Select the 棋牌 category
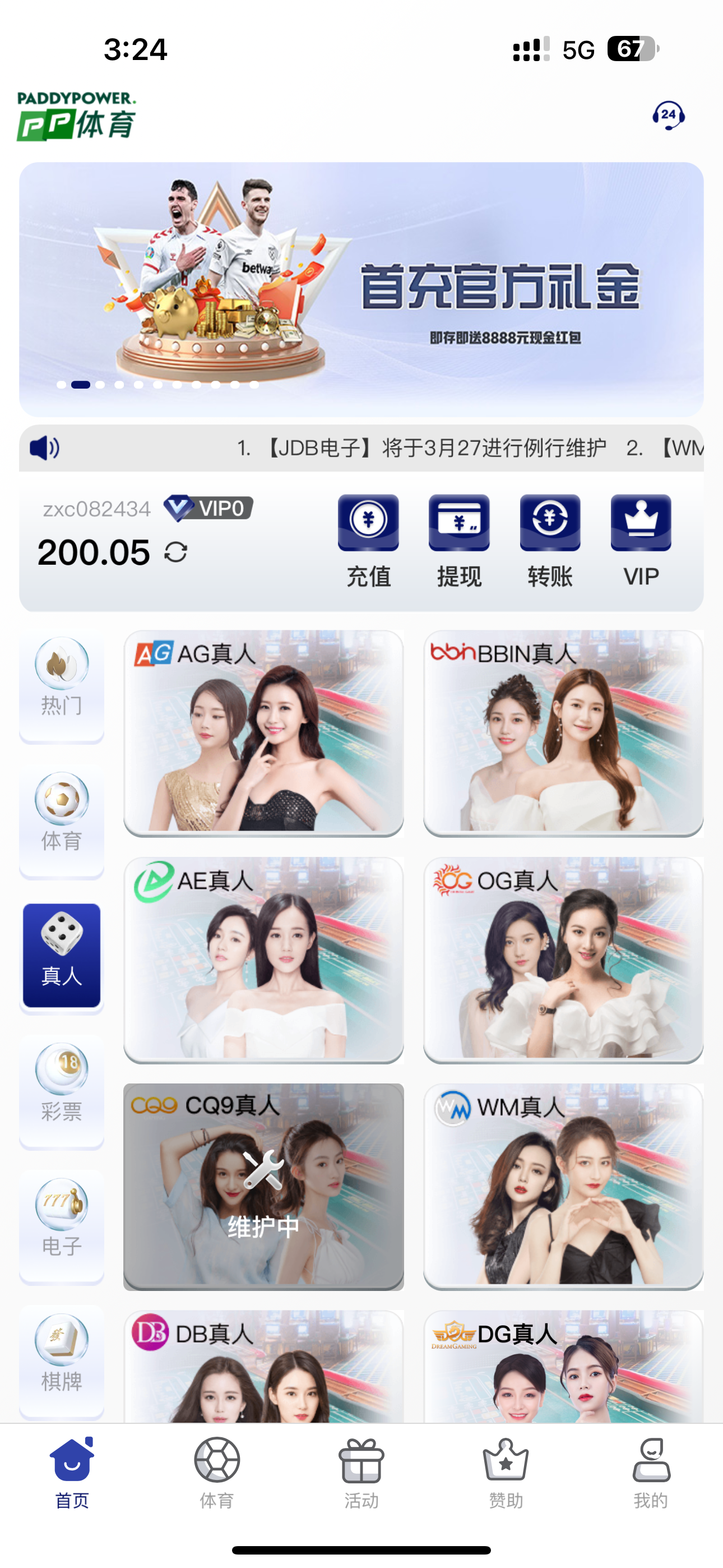The width and height of the screenshot is (723, 1568). (x=62, y=1360)
